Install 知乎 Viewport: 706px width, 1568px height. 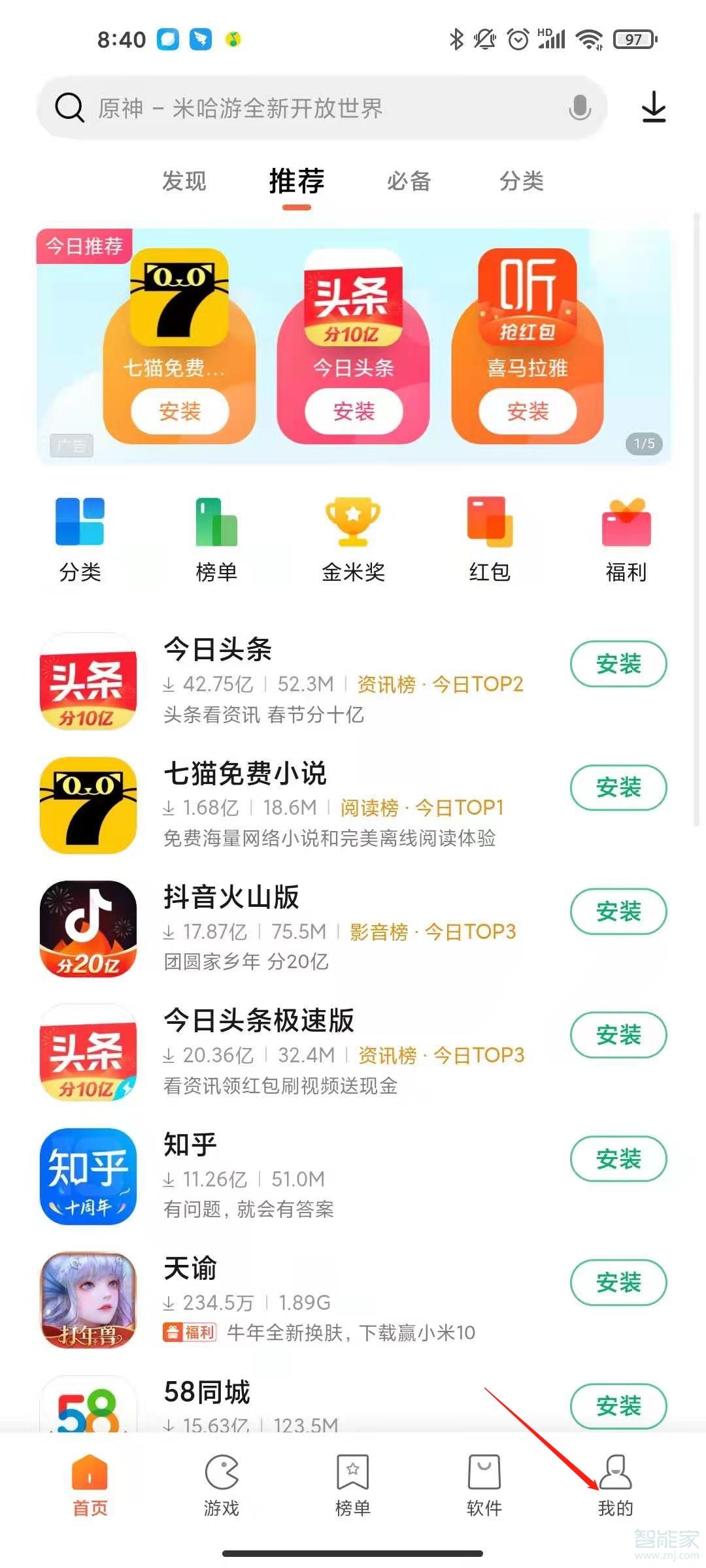pos(618,1158)
